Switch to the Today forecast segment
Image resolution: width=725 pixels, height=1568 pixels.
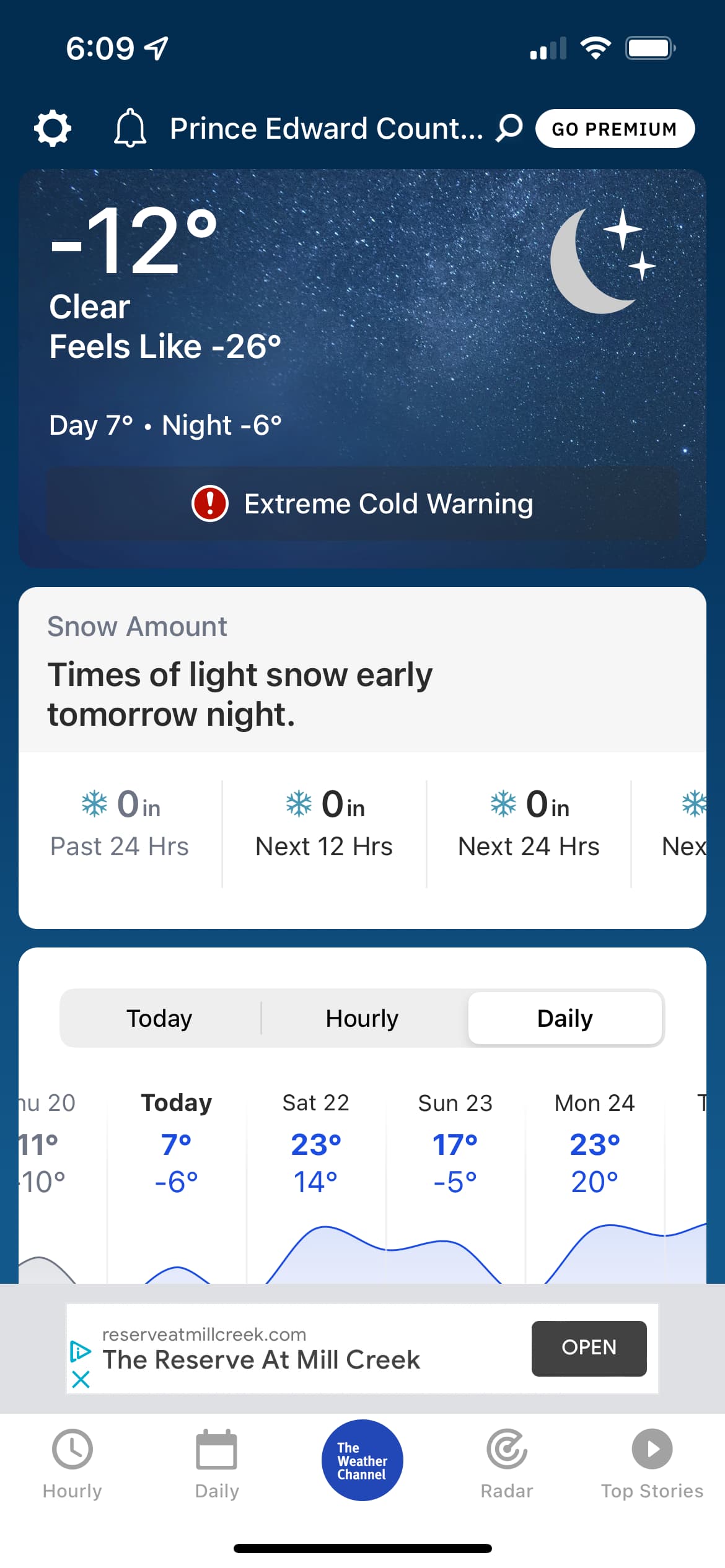point(160,1019)
